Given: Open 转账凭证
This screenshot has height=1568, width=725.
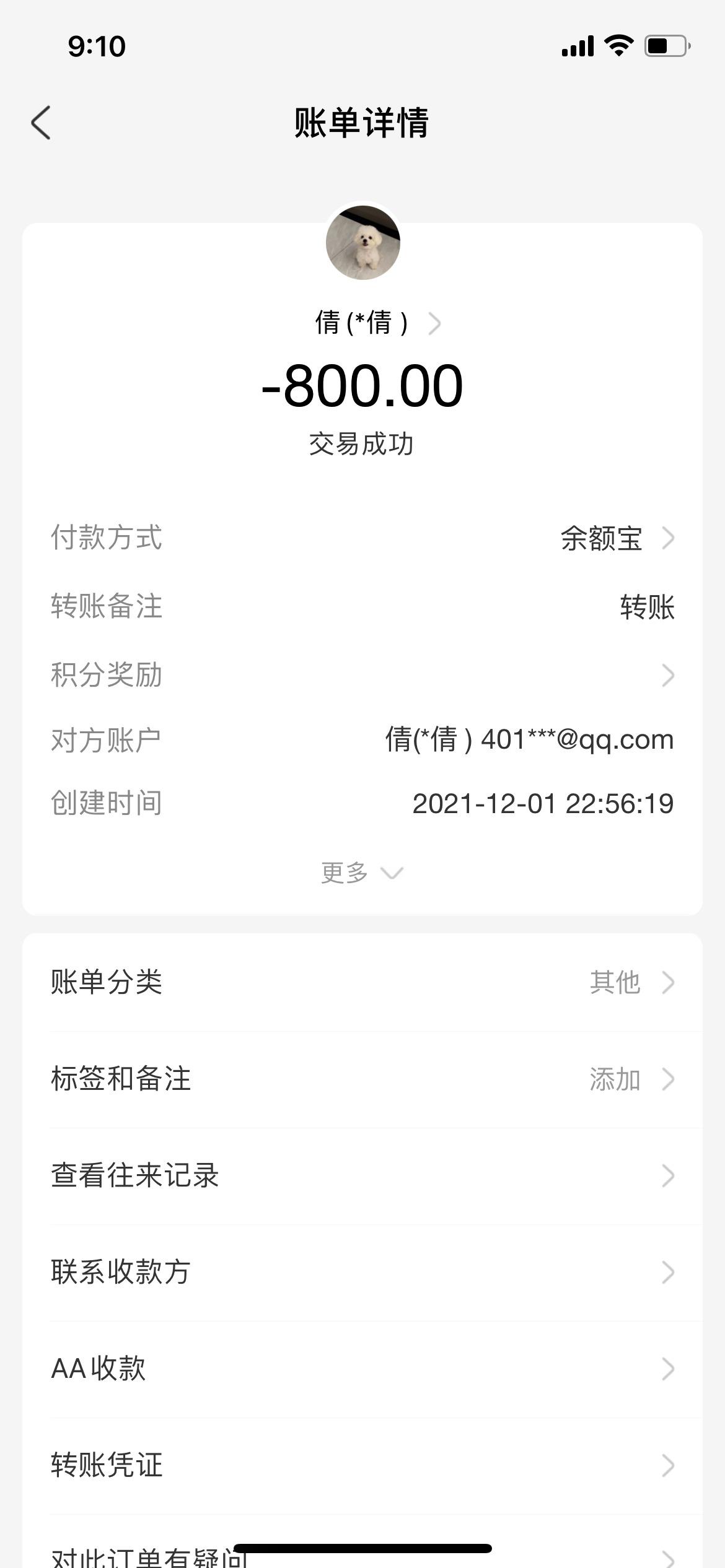Looking at the screenshot, I should tap(362, 1465).
